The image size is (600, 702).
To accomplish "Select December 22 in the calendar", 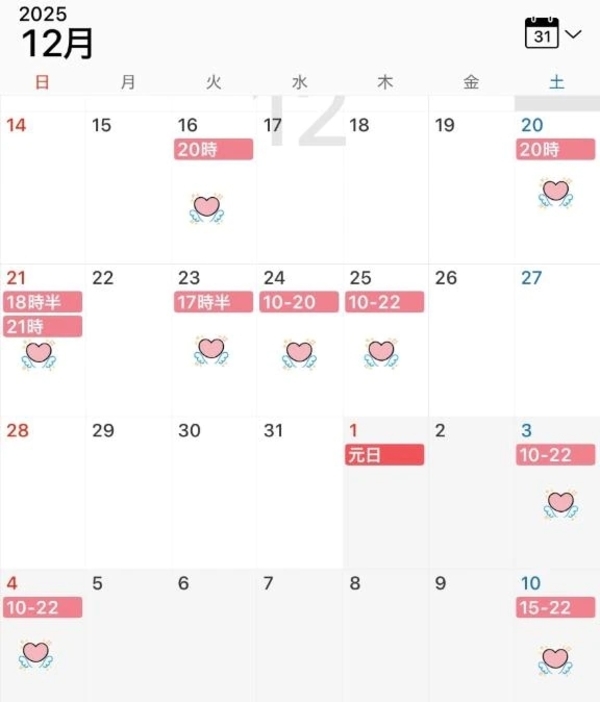I will (x=127, y=340).
